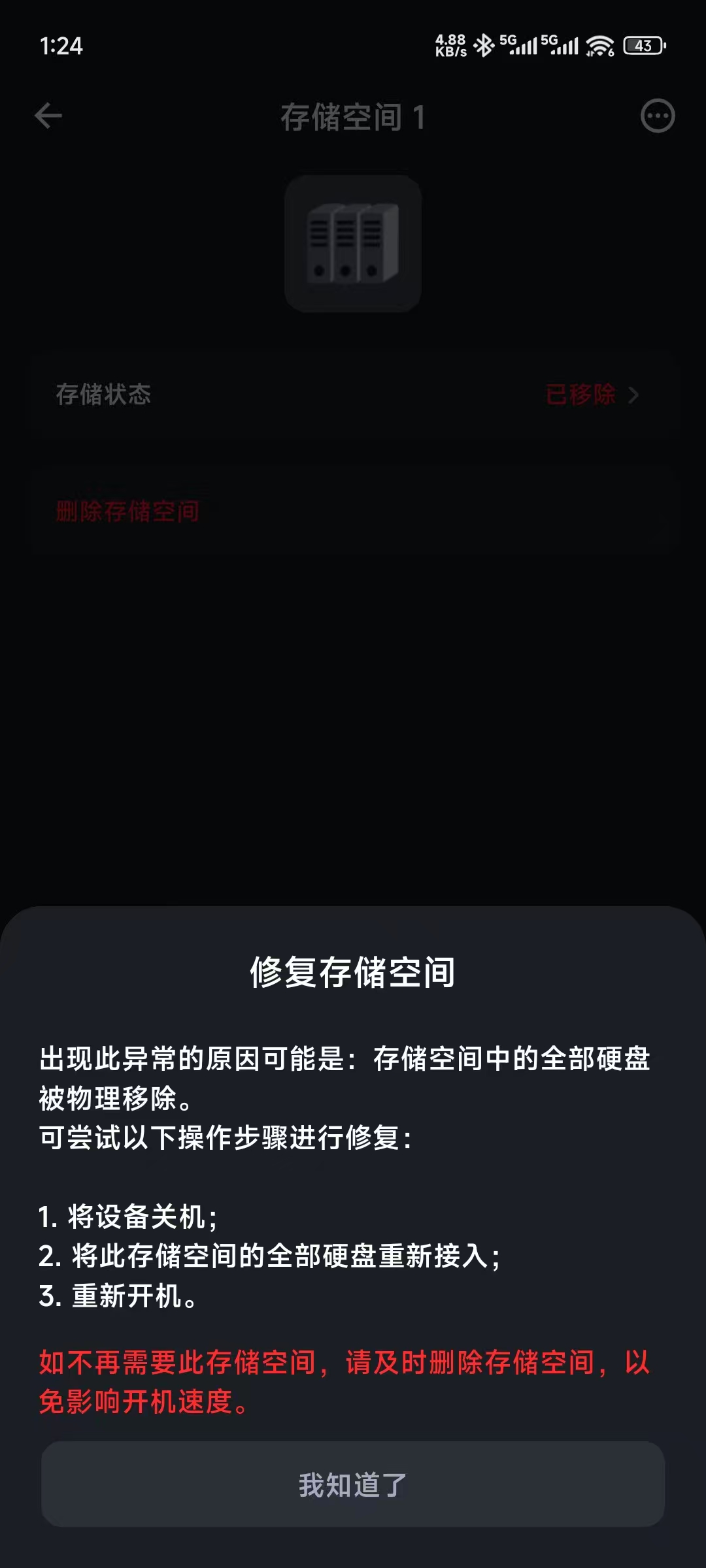Tap the 我知道了 button to dismiss
Viewport: 706px width, 1568px height.
pos(353,1484)
